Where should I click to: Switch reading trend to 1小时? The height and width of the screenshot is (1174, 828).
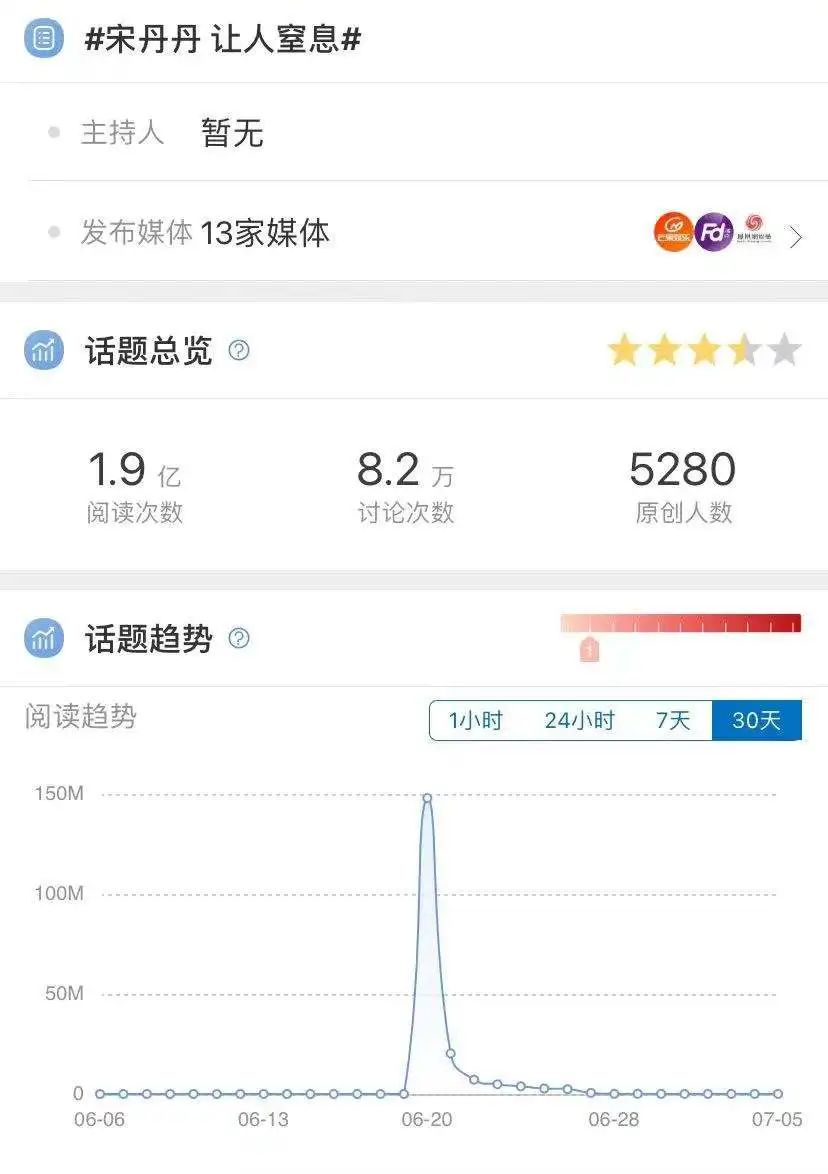[475, 720]
